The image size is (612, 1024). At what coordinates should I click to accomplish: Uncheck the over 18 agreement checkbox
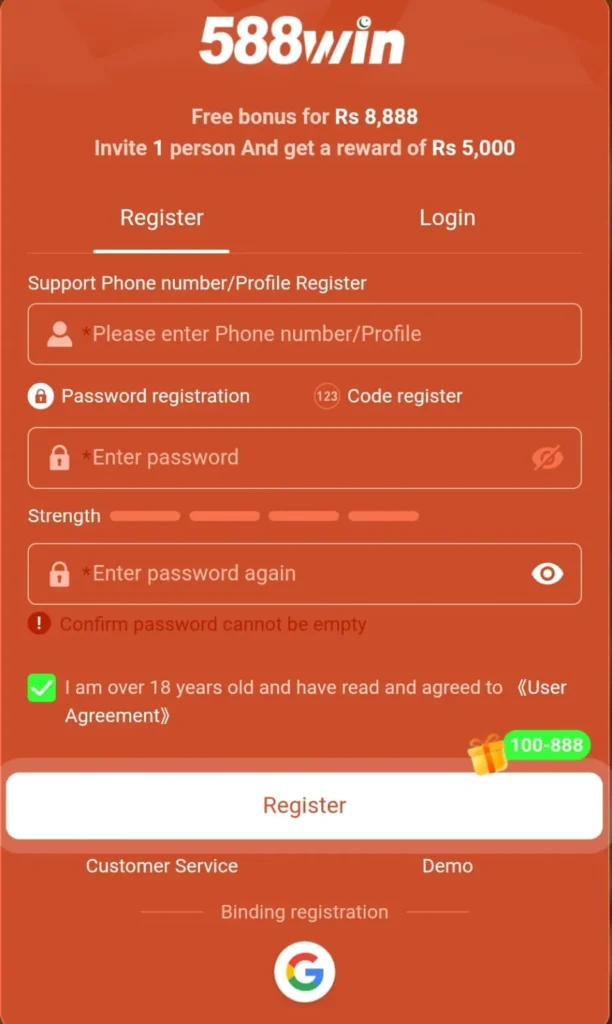pyautogui.click(x=42, y=688)
